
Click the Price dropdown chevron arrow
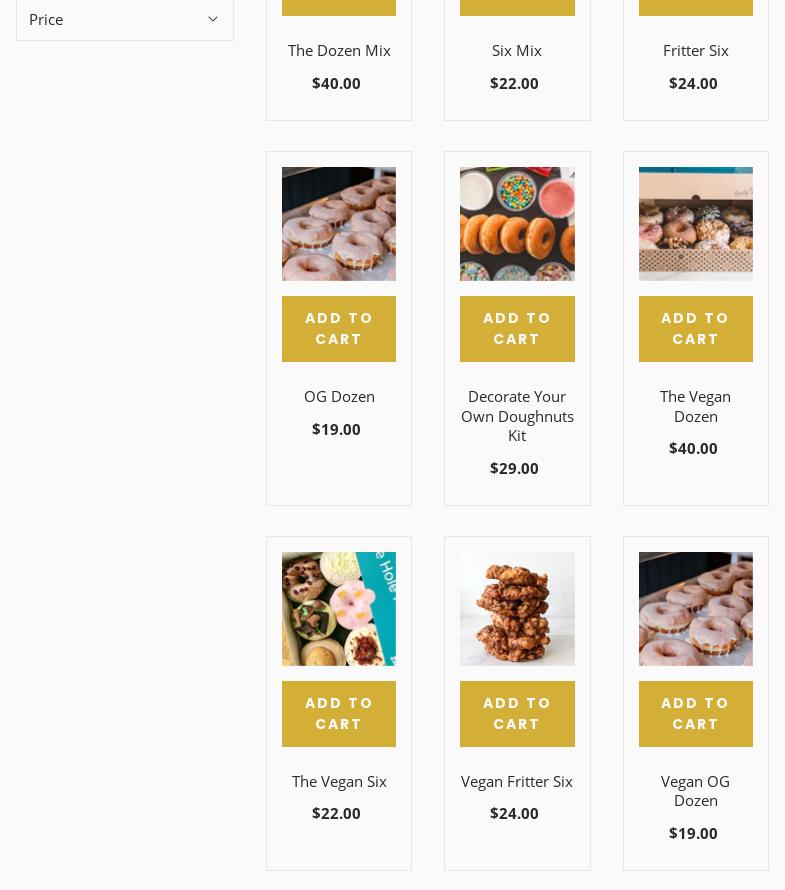coord(213,19)
